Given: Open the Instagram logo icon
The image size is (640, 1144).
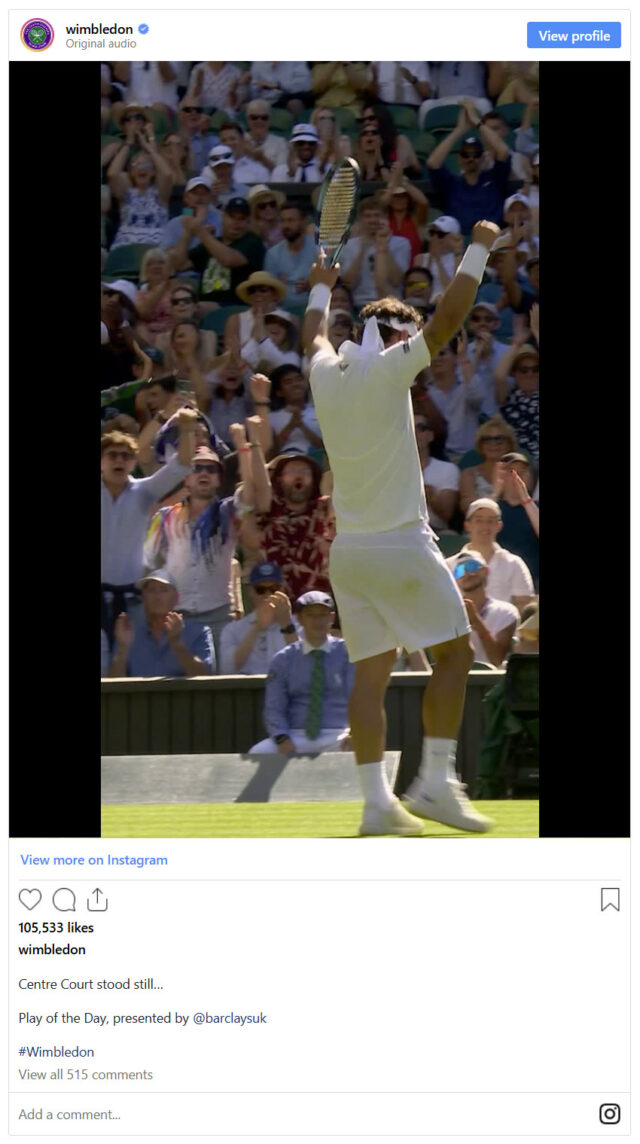Looking at the screenshot, I should pos(609,1114).
